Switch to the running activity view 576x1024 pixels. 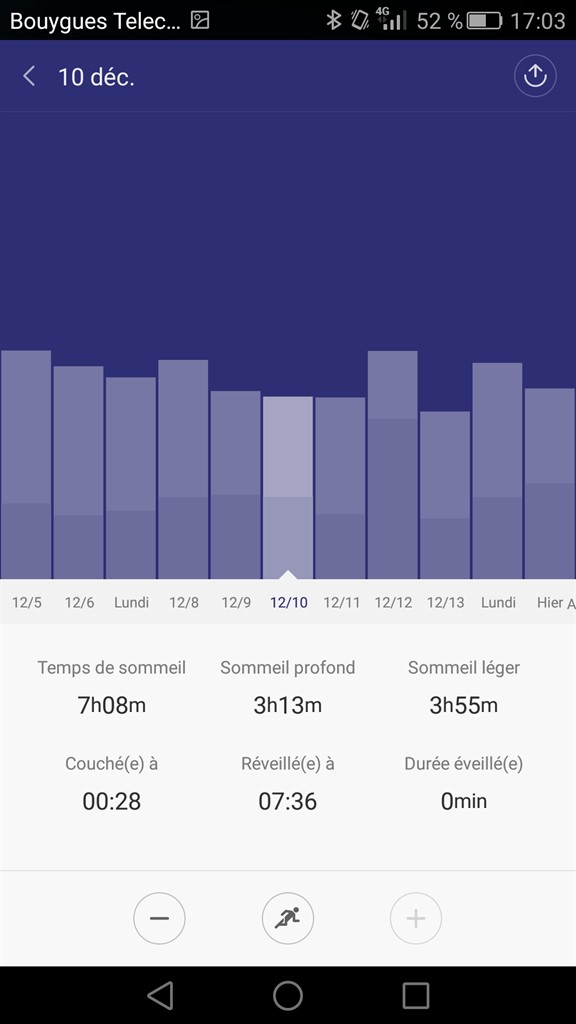click(x=288, y=918)
